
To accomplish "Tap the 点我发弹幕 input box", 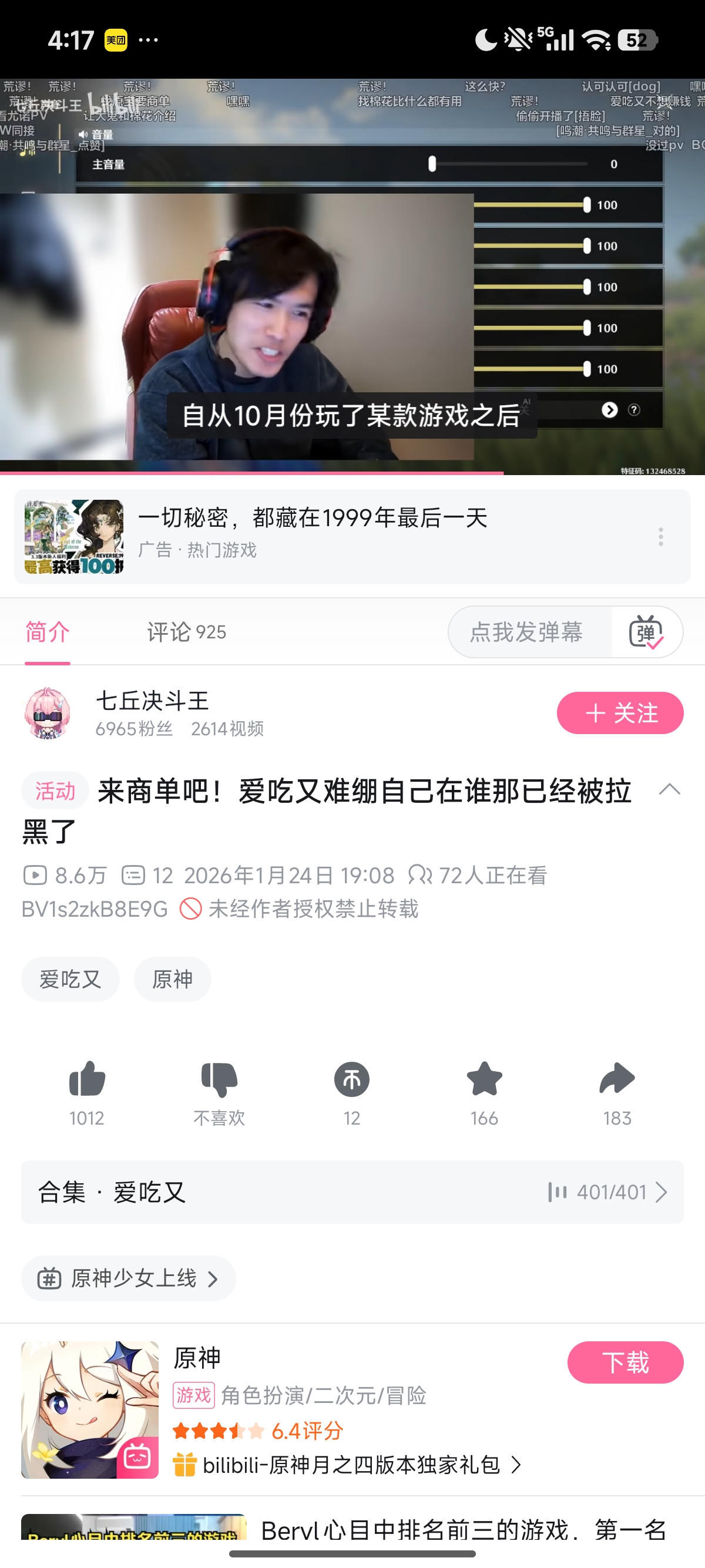I will pos(527,632).
